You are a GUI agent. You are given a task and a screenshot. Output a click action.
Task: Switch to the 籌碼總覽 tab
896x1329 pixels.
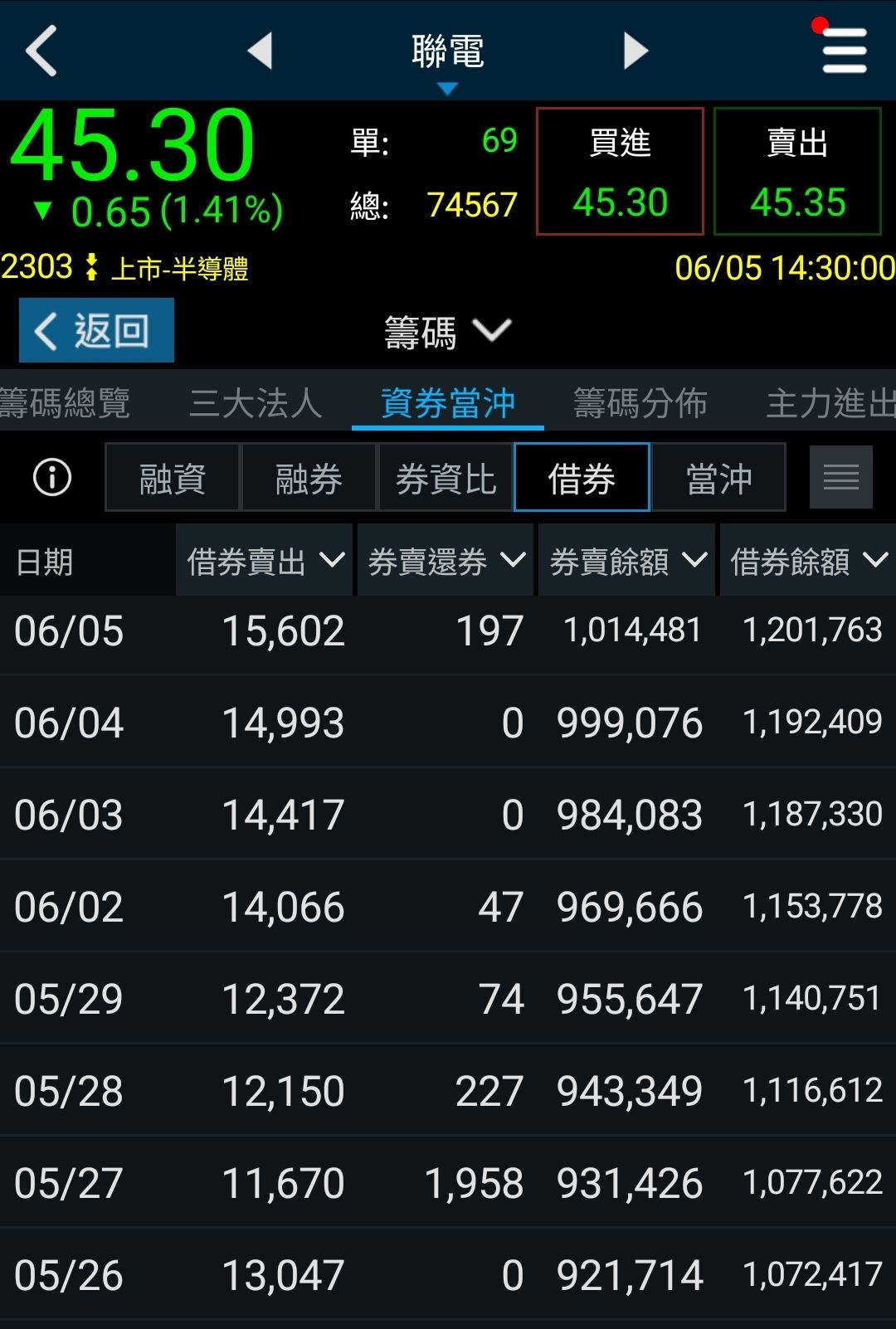point(65,404)
